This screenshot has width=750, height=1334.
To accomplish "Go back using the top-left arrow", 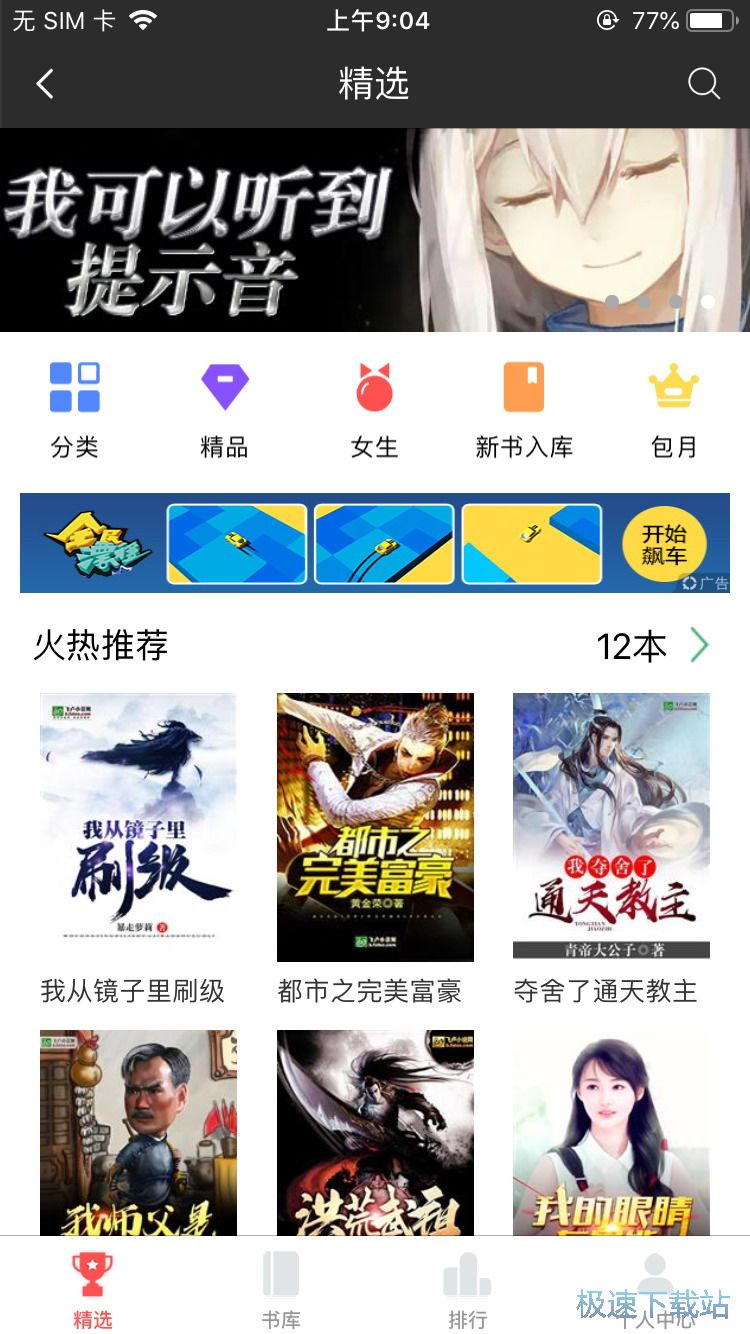I will [x=45, y=84].
